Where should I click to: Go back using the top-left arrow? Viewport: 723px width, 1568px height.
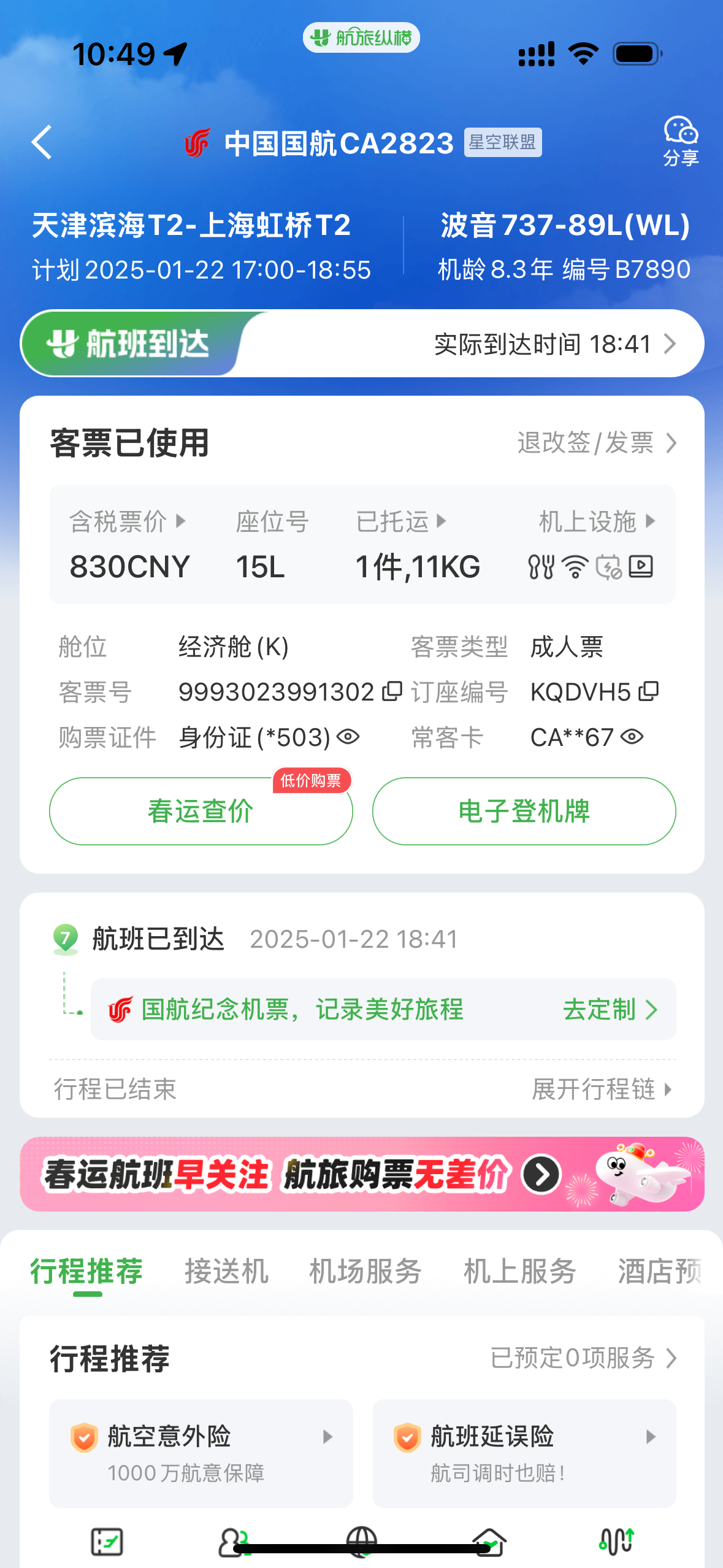pos(42,142)
